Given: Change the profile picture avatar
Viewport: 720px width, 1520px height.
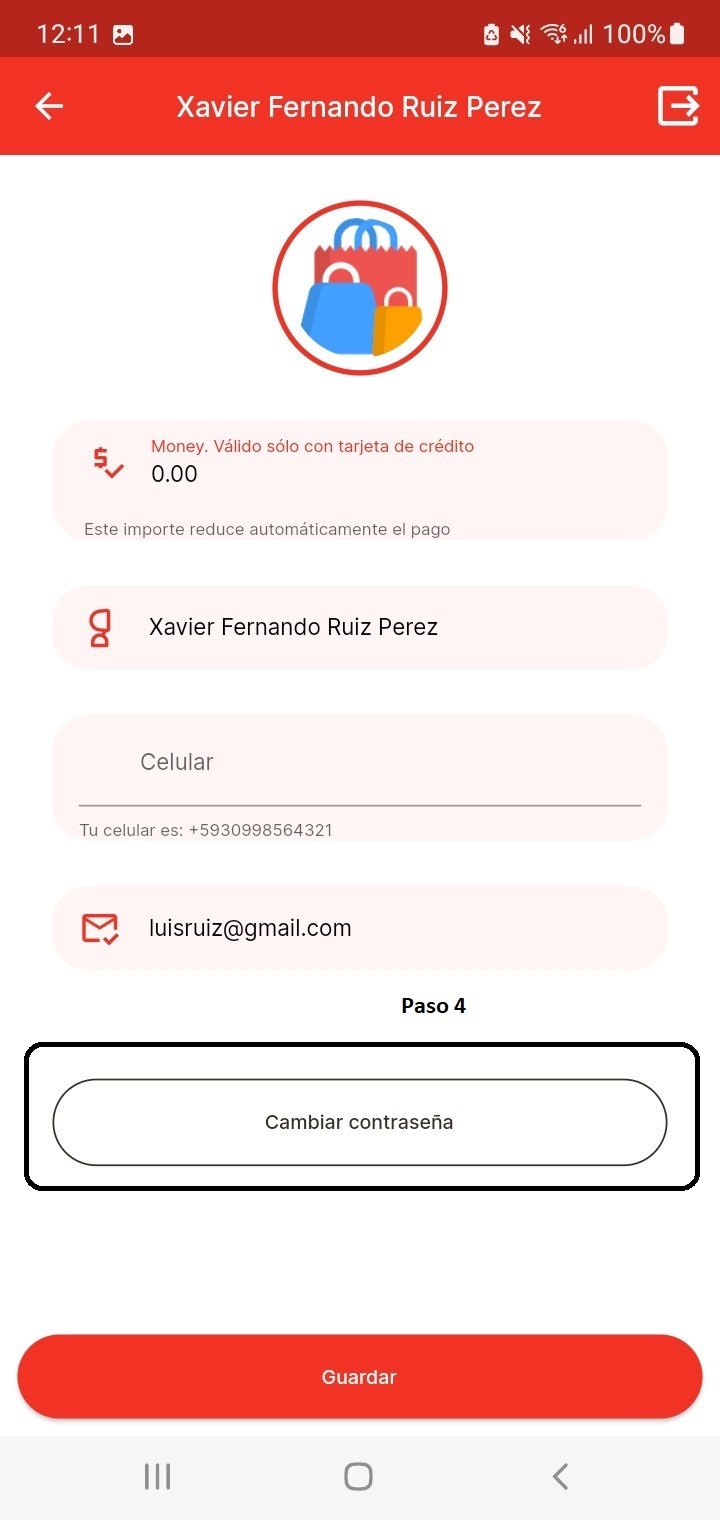Looking at the screenshot, I should (x=359, y=288).
